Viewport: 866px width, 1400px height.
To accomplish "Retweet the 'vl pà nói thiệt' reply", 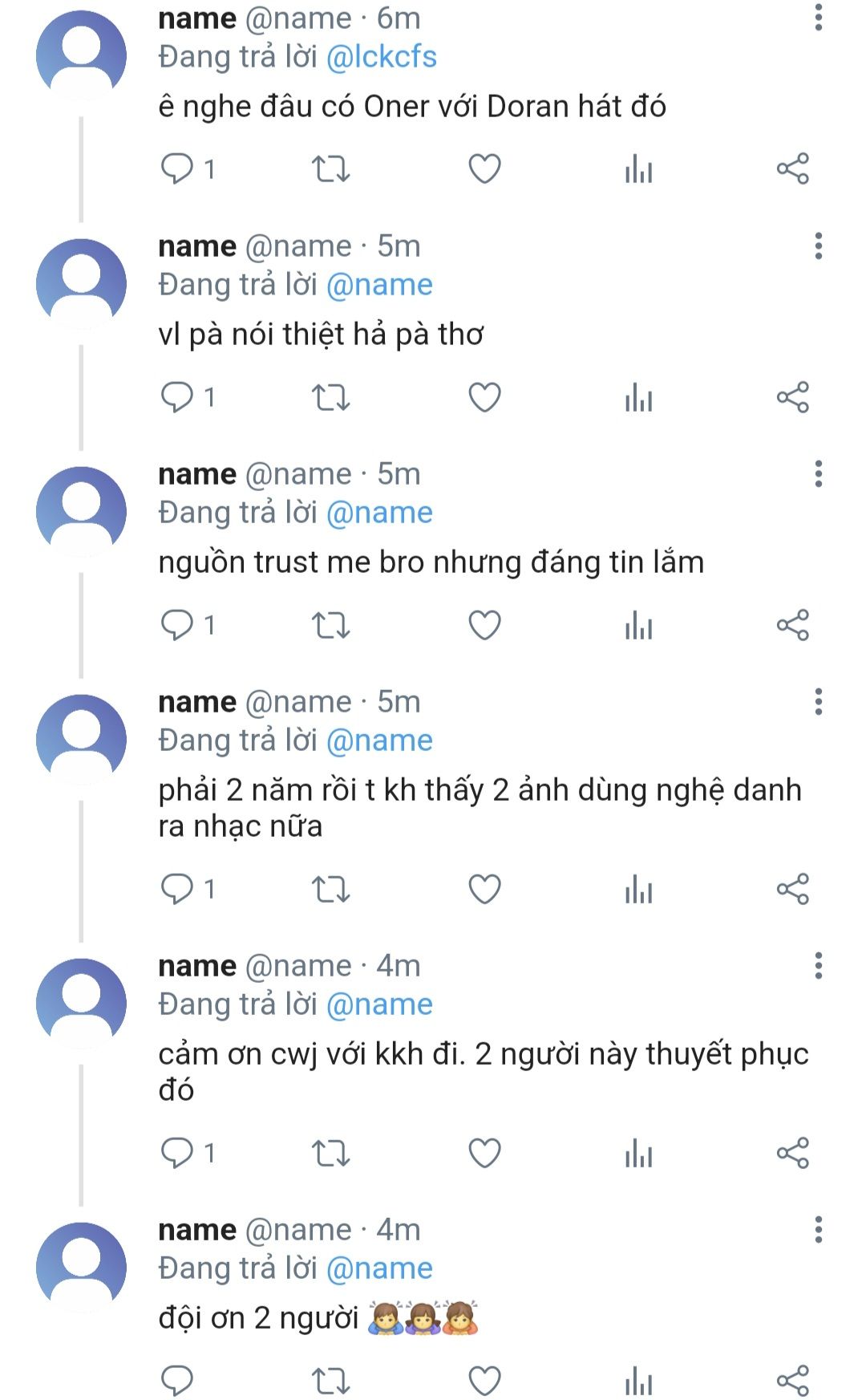I will [330, 397].
